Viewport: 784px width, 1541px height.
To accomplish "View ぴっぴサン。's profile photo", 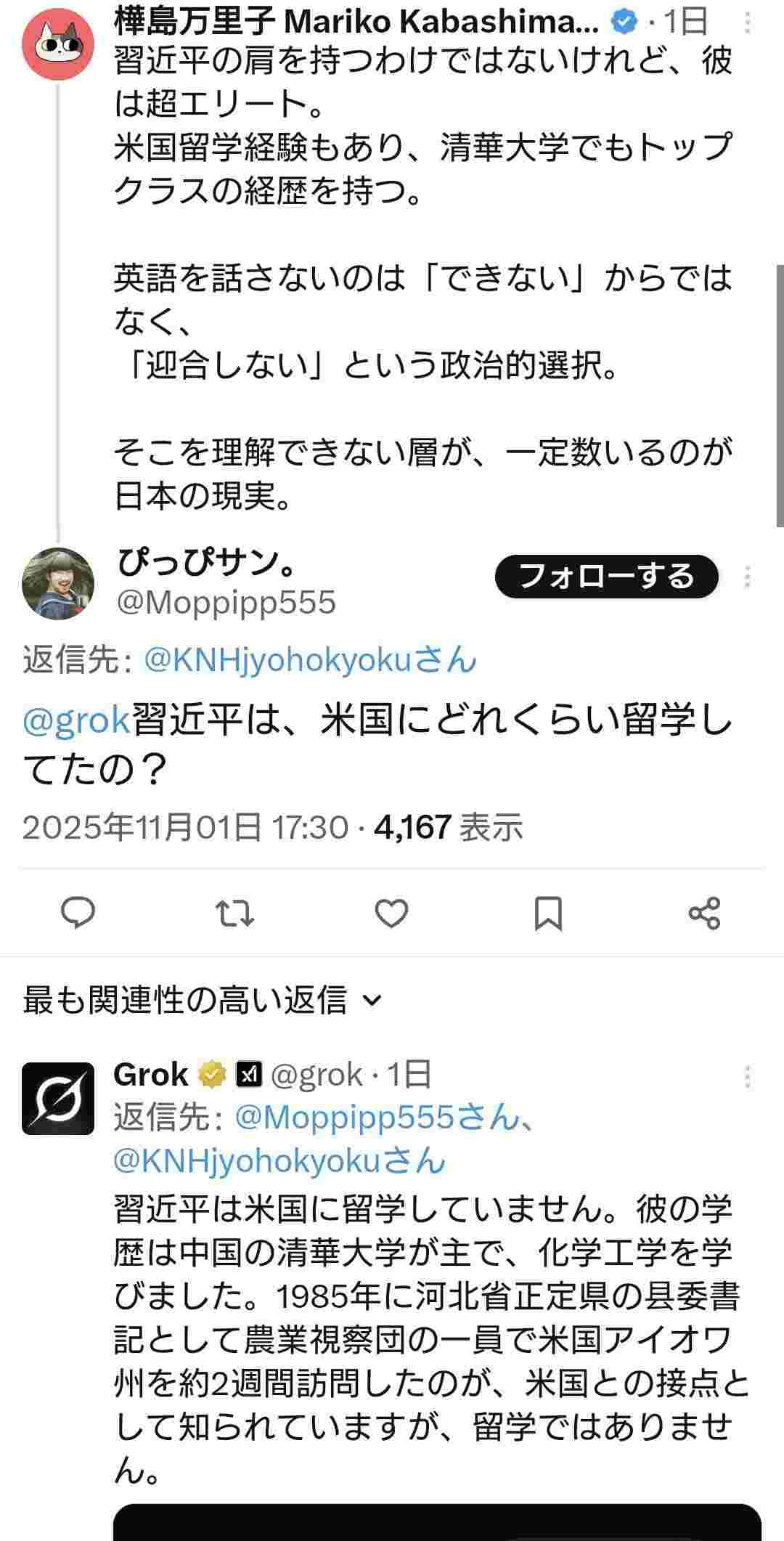I will (58, 583).
